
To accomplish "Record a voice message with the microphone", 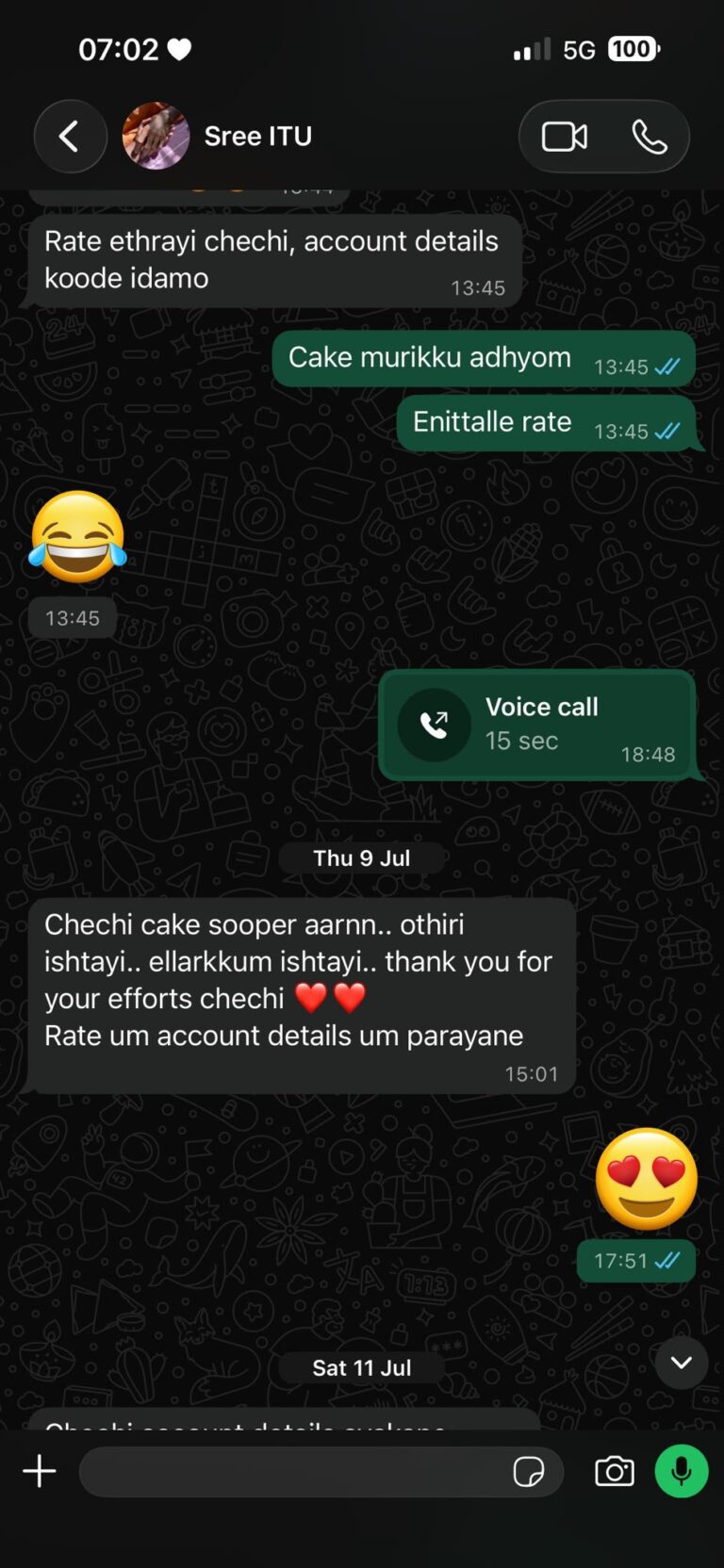I will coord(682,1471).
